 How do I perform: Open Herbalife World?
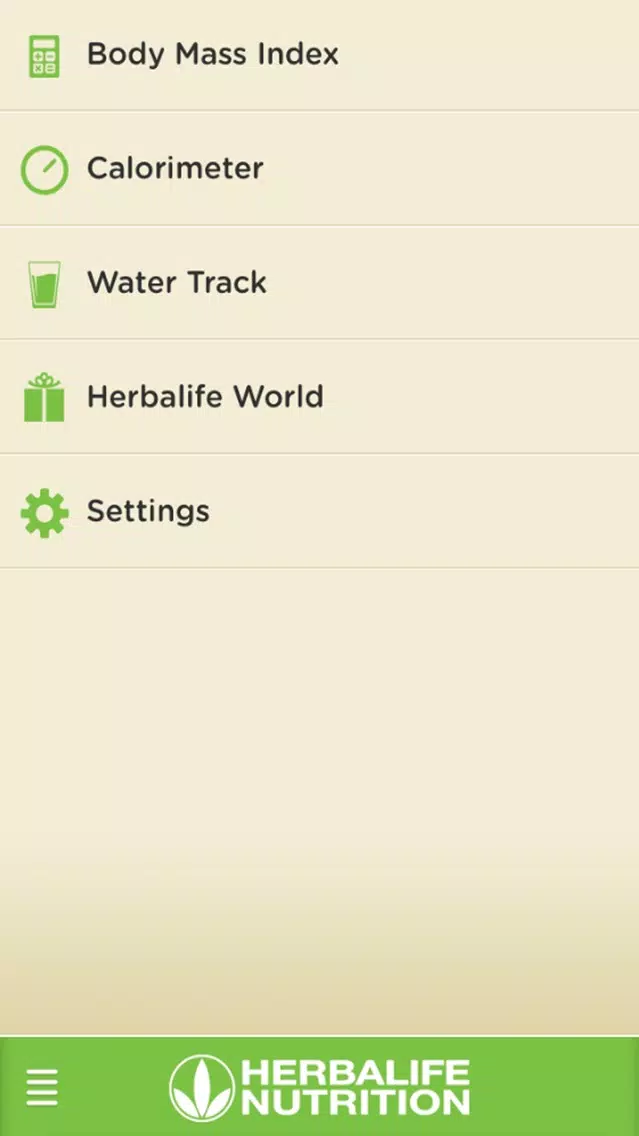[320, 397]
